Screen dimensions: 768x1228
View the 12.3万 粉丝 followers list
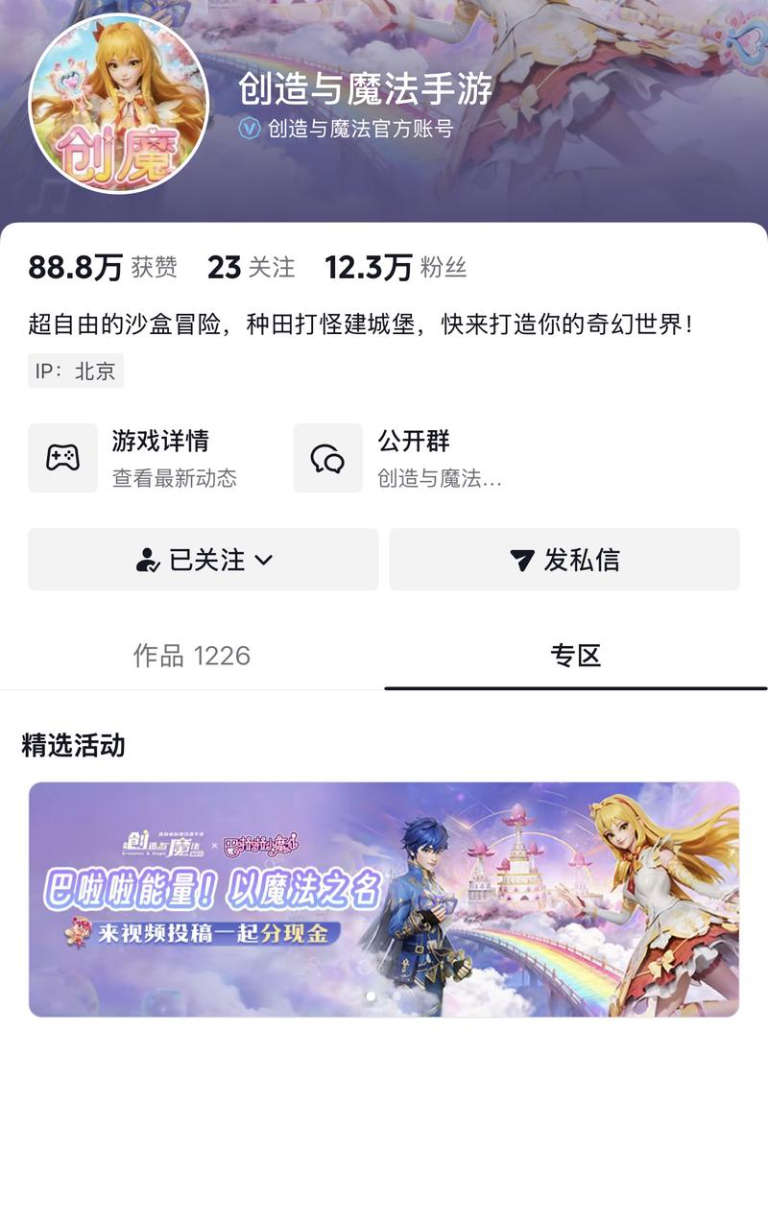point(395,267)
